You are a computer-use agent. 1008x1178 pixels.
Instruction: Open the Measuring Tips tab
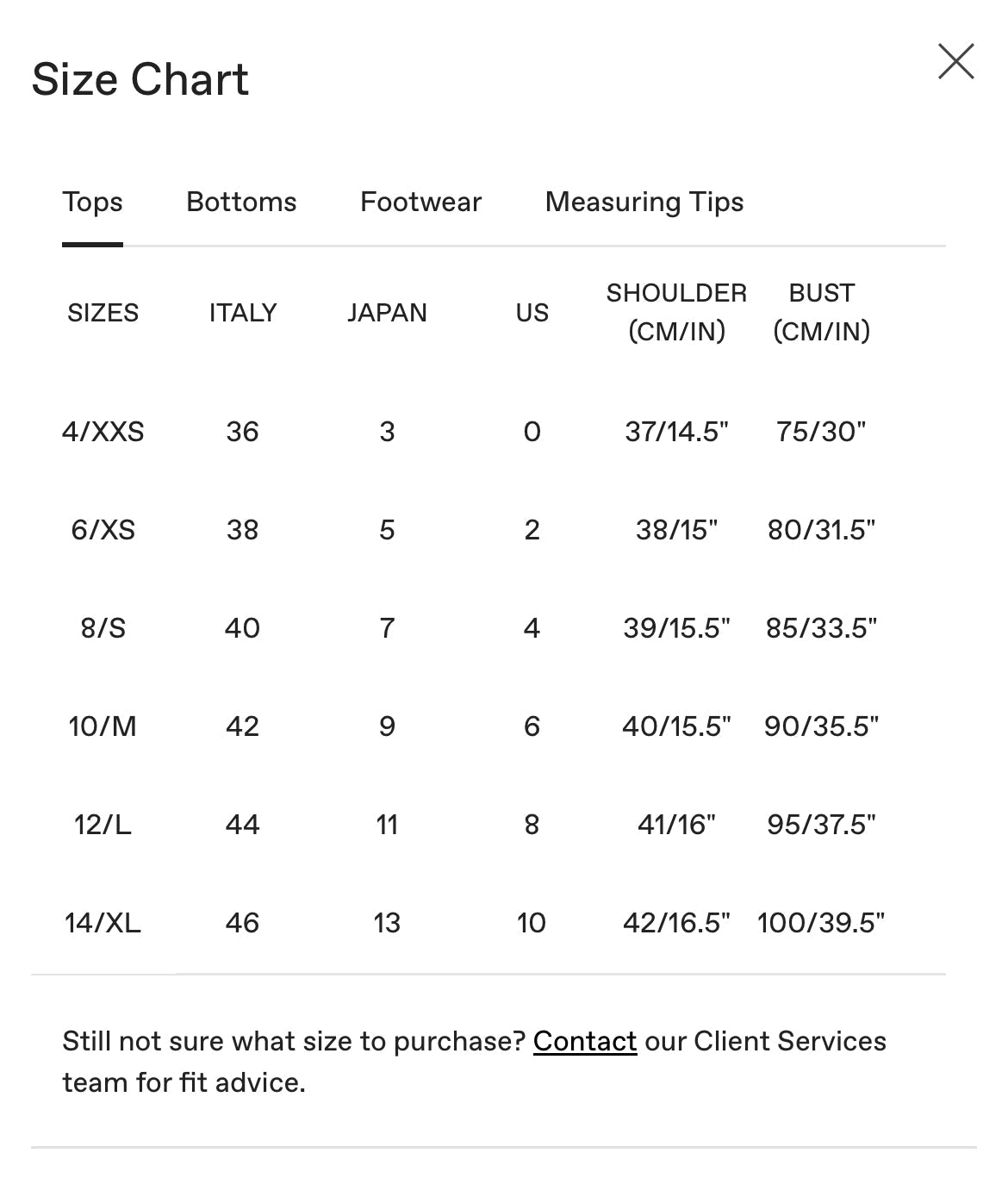(x=644, y=203)
